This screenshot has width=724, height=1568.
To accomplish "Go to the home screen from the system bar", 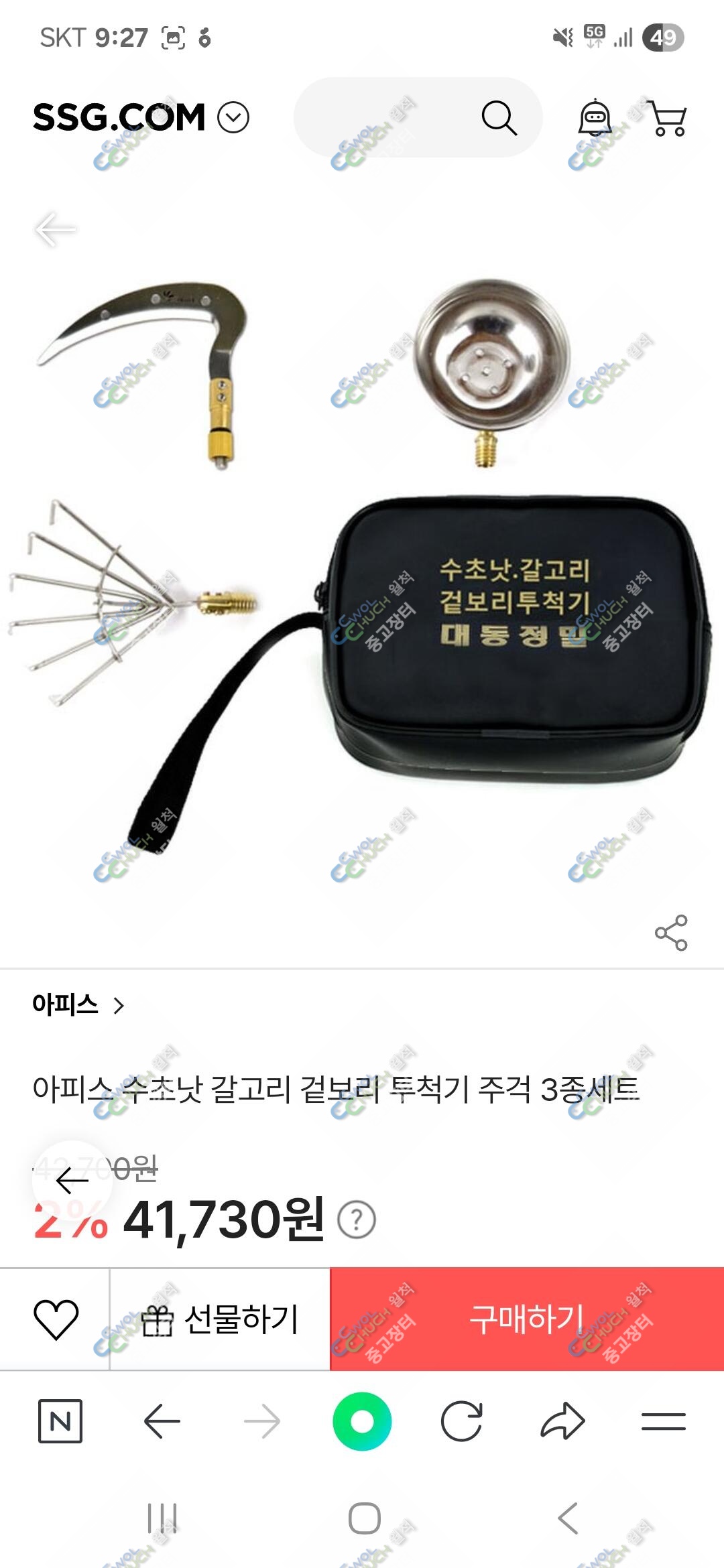I will (364, 1518).
